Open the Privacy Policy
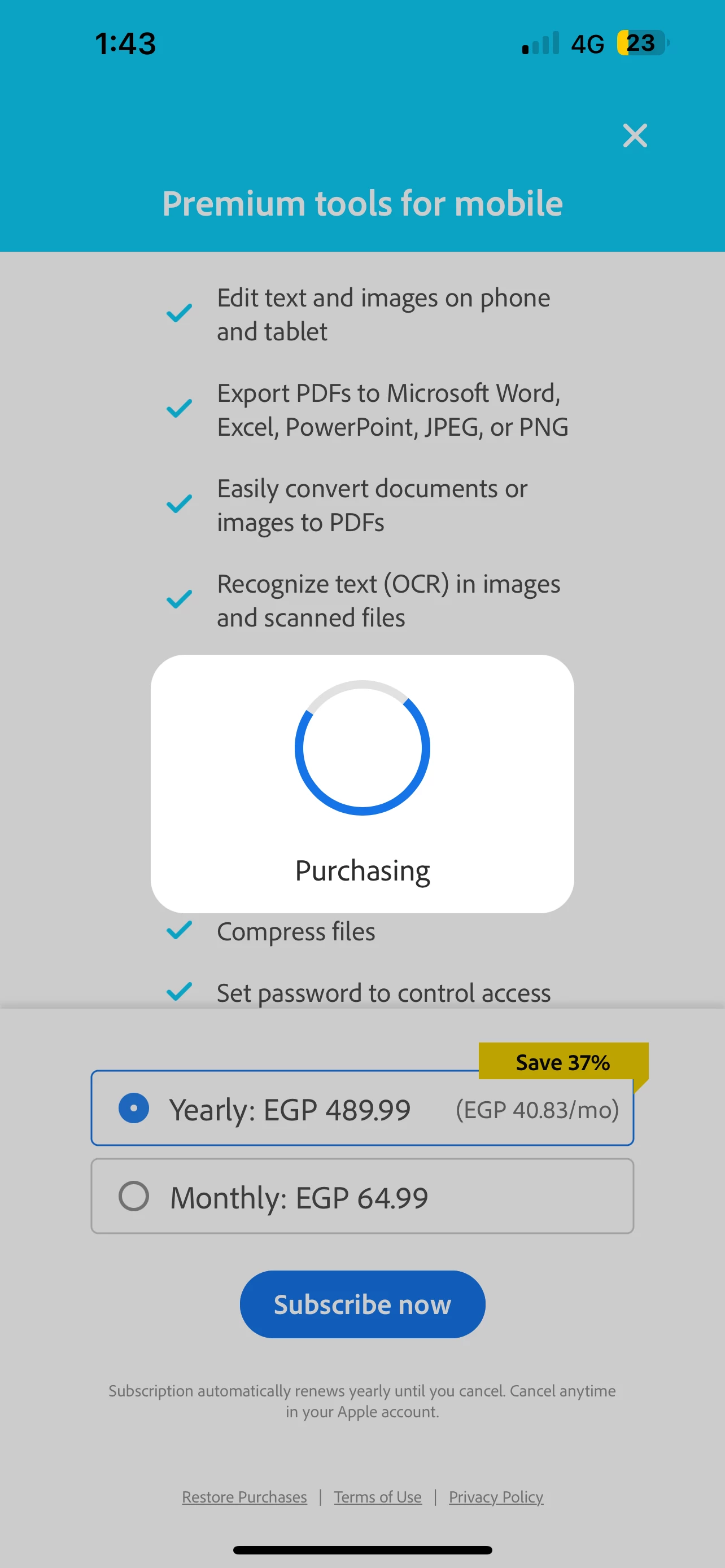The height and width of the screenshot is (1568, 725). tap(496, 1497)
